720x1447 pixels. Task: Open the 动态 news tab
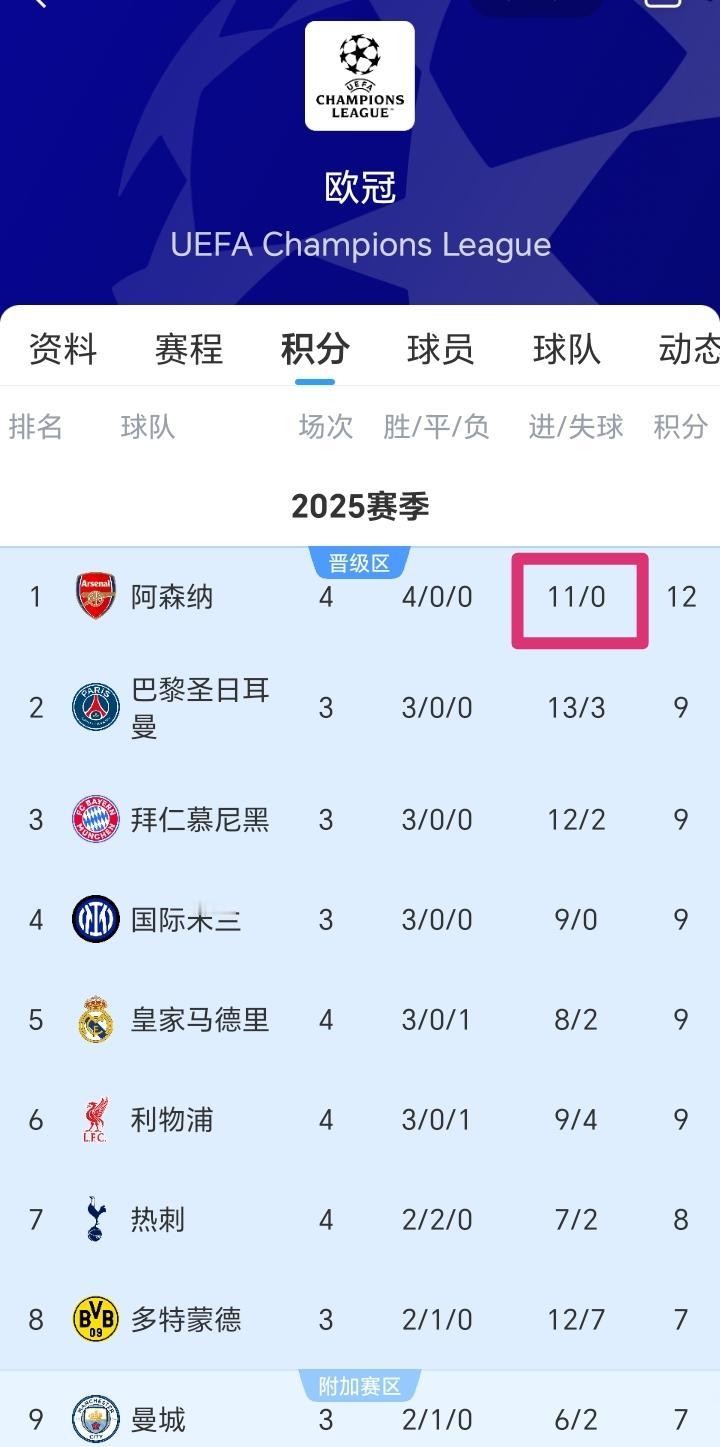point(690,348)
